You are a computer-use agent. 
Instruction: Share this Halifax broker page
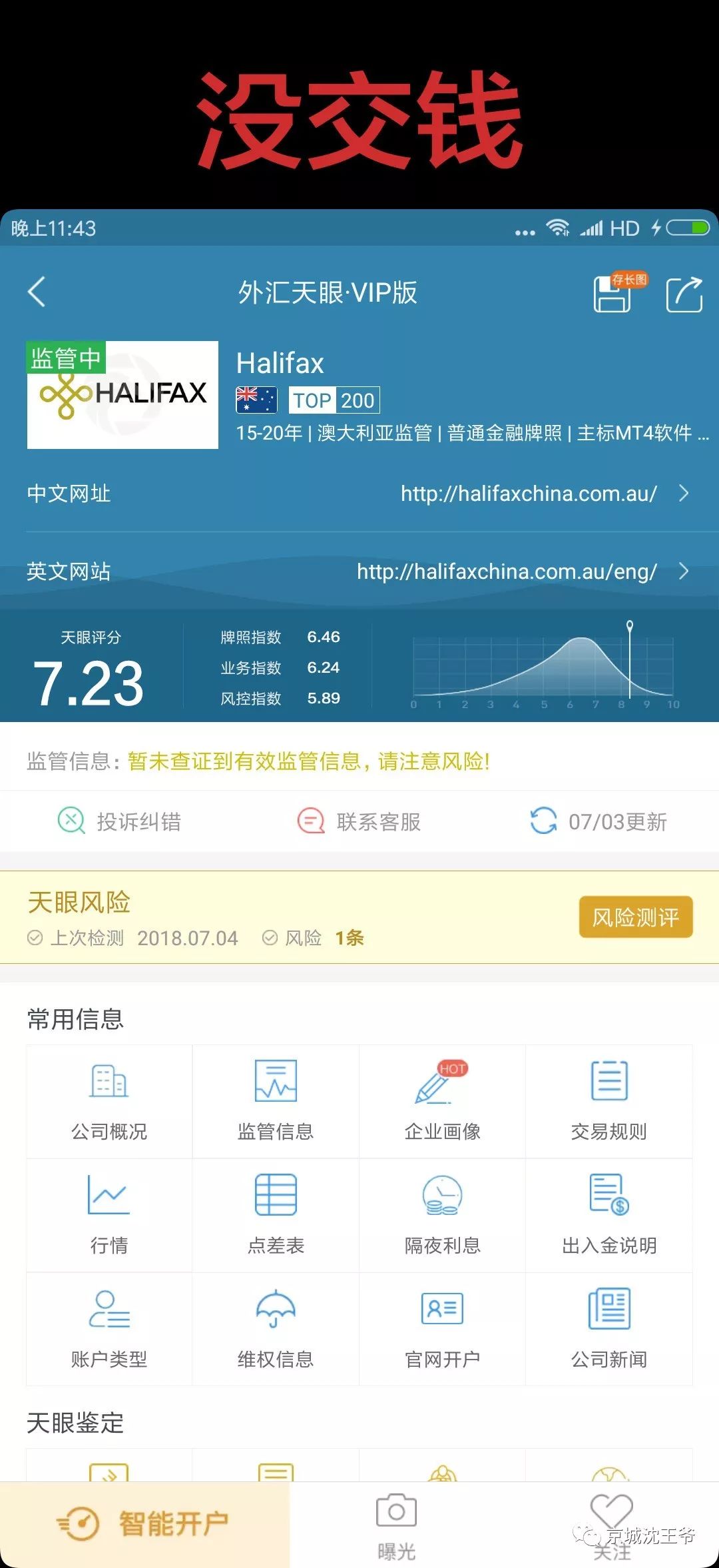[684, 294]
